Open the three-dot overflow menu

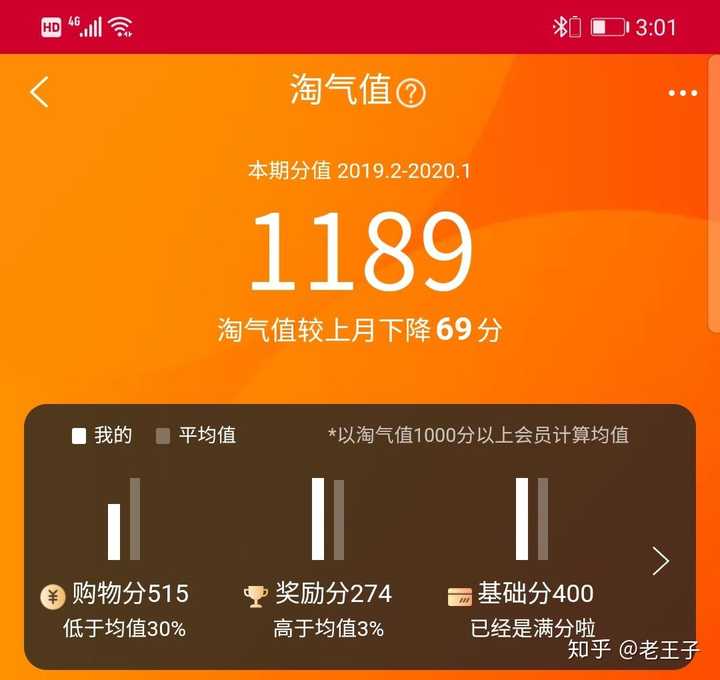(682, 93)
